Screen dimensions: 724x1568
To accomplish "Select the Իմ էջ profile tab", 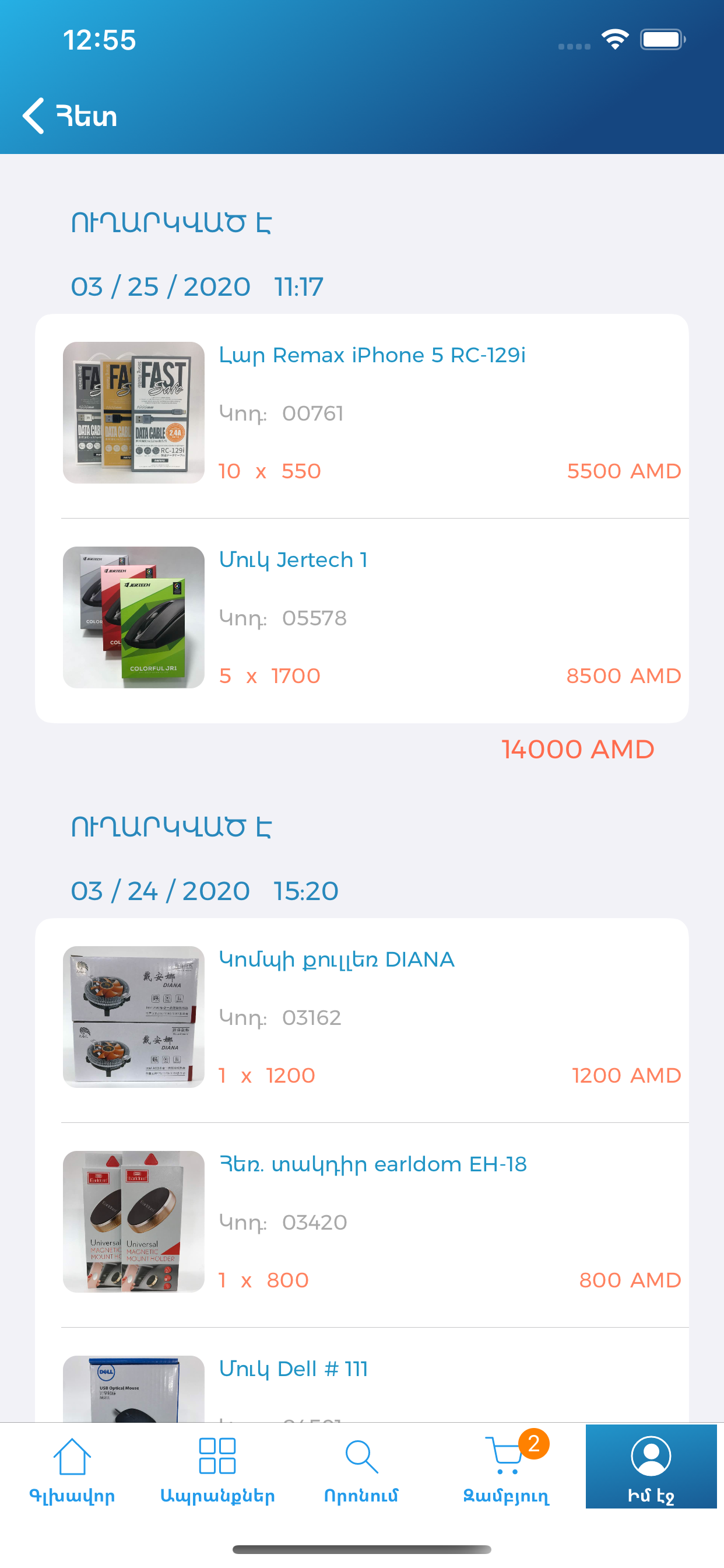I will (x=651, y=1466).
